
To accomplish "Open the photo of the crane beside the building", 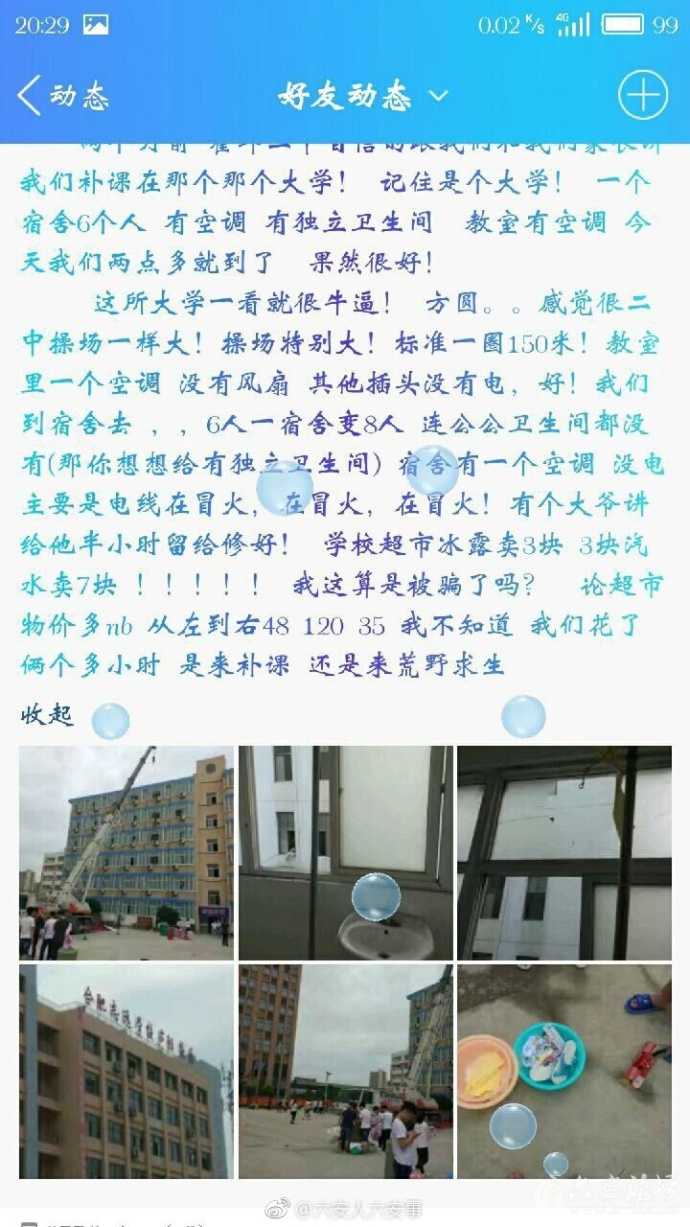I will click(x=126, y=852).
